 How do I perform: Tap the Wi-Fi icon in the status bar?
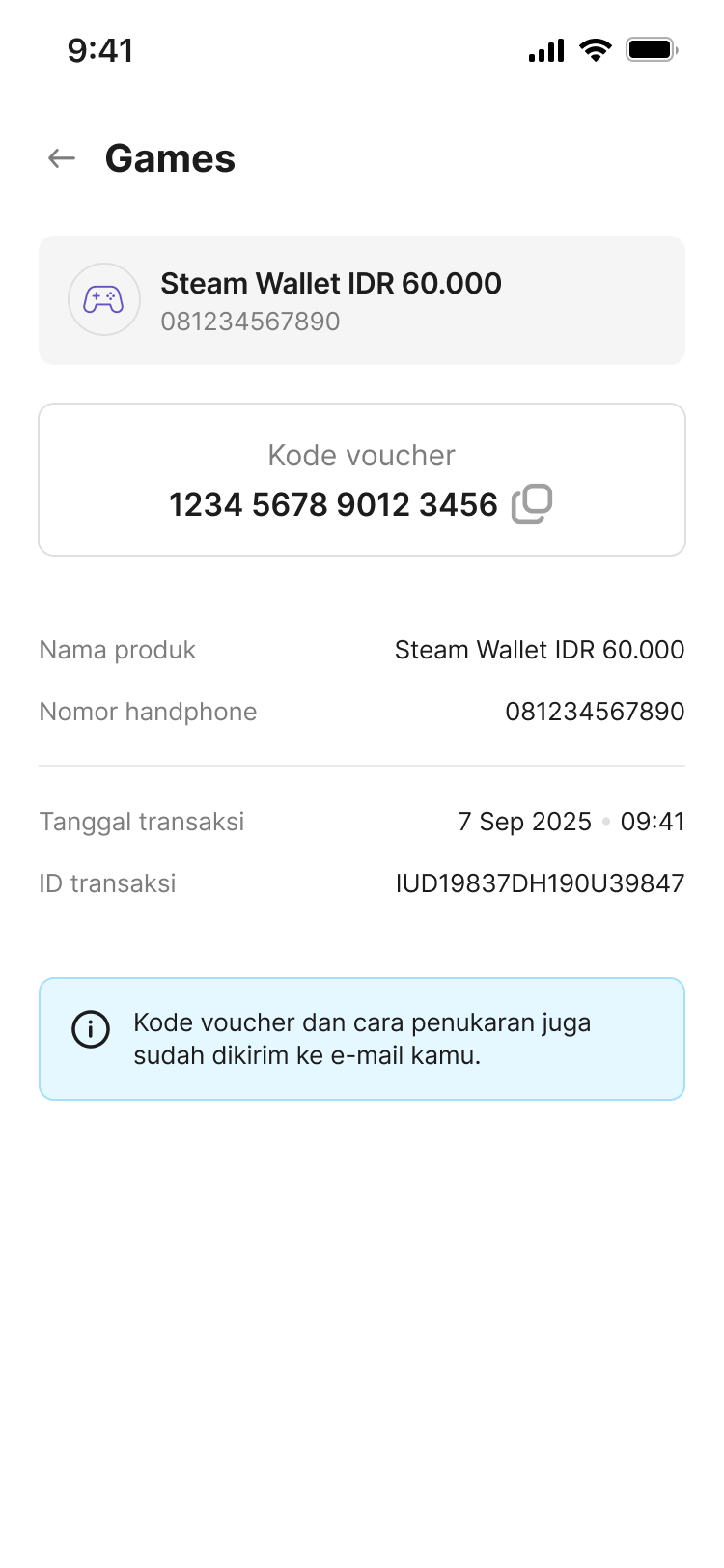coord(596,49)
